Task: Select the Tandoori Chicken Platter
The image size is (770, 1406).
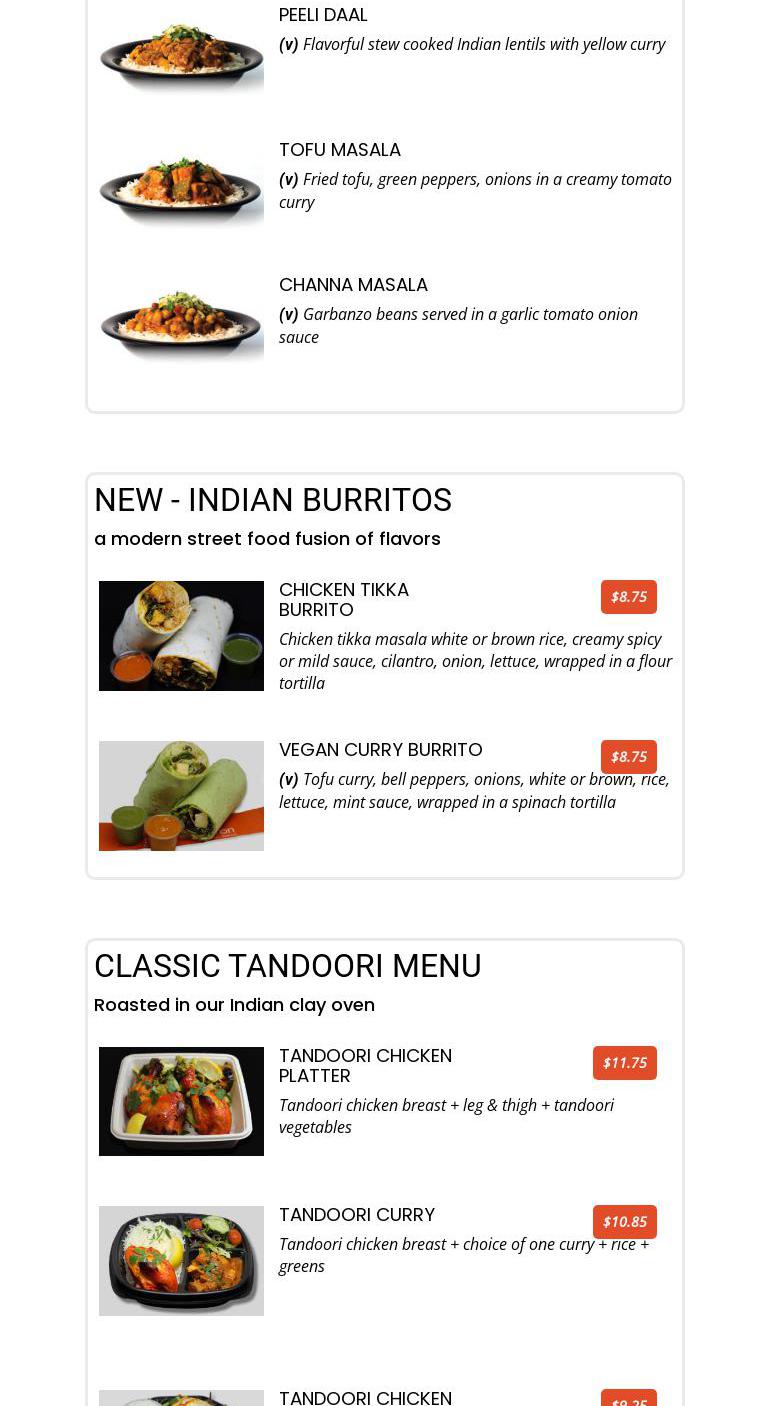Action: point(365,1066)
